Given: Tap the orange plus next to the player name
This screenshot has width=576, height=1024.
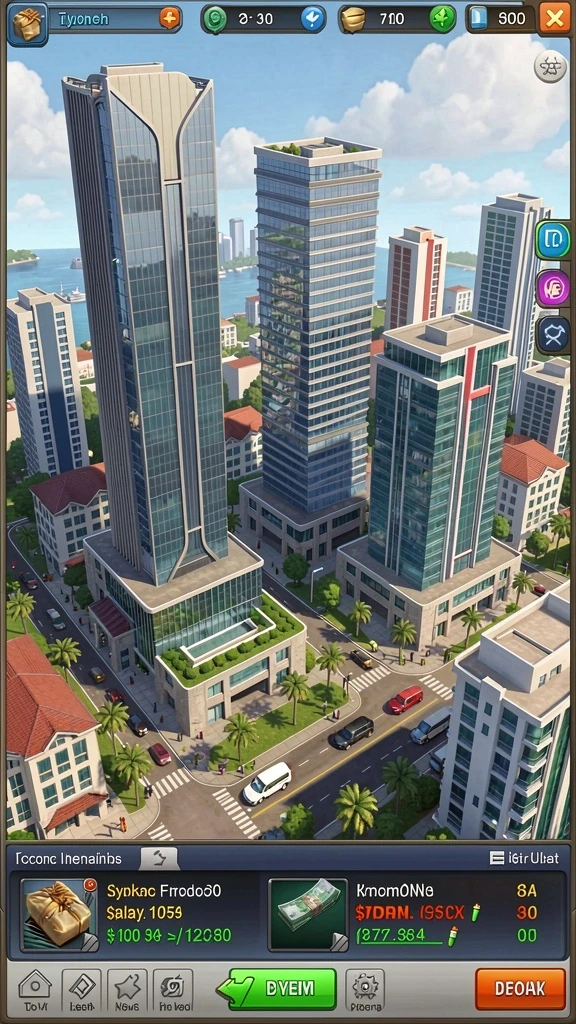Looking at the screenshot, I should [x=169, y=19].
